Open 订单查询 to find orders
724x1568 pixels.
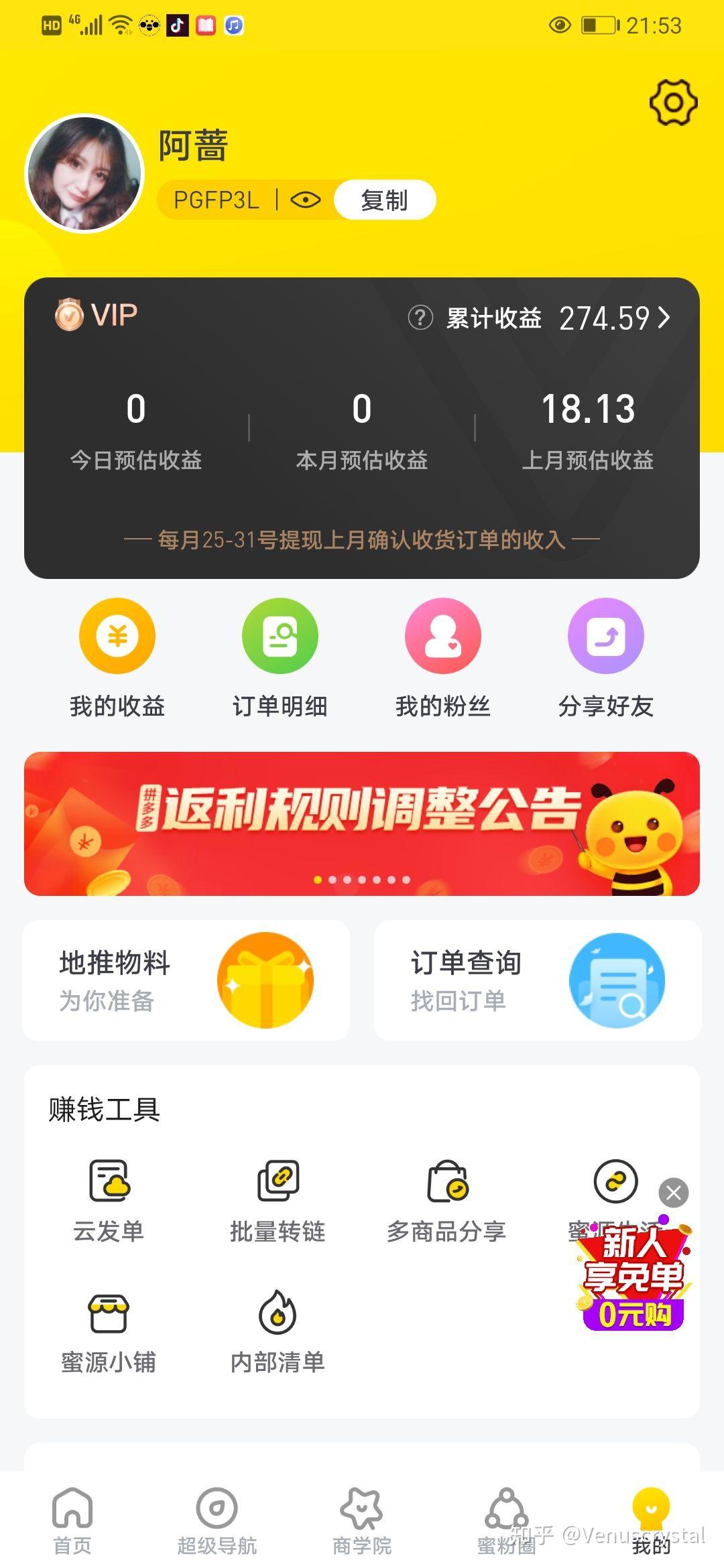point(536,980)
